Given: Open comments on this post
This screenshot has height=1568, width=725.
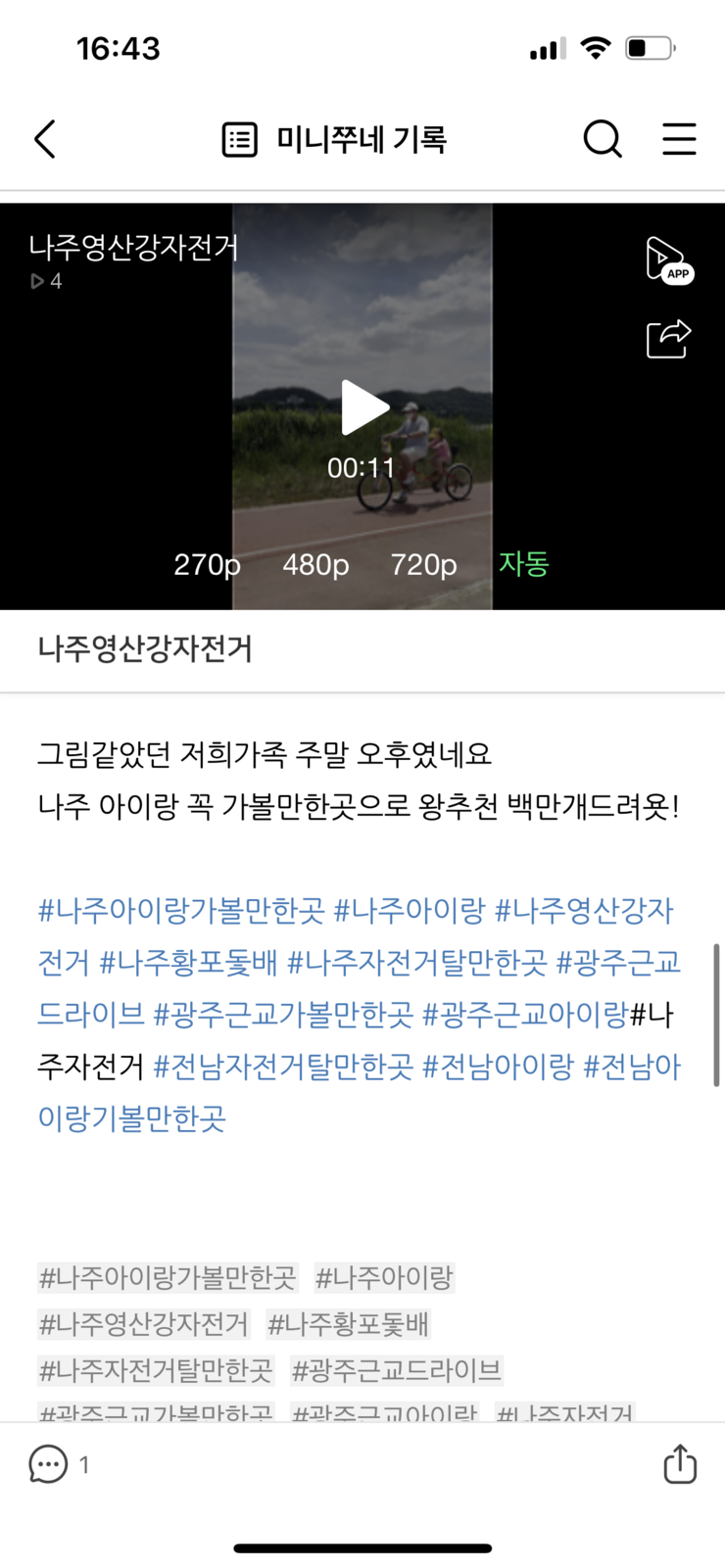Looking at the screenshot, I should 49,1464.
